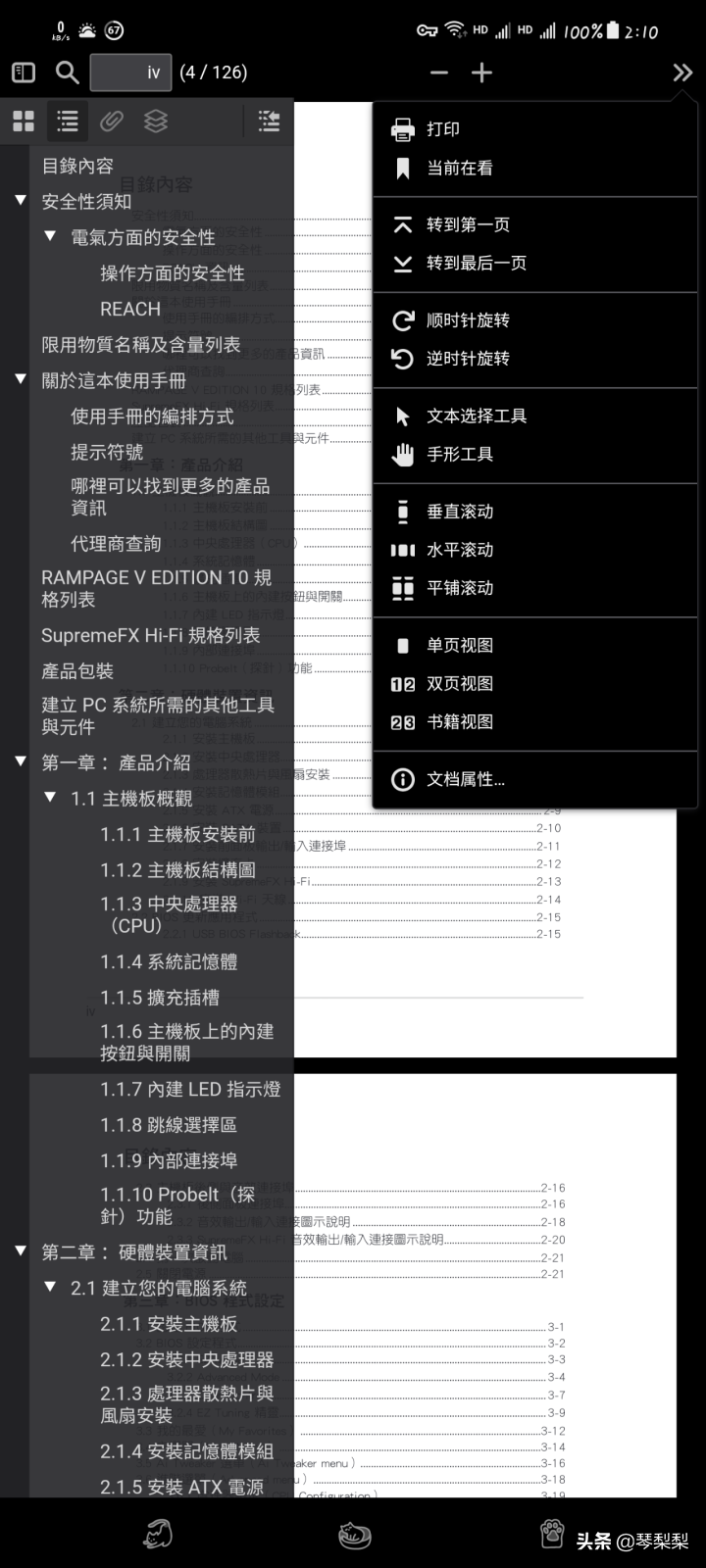Collapse the 安全性須知 outline section
The width and height of the screenshot is (706, 1568).
click(x=20, y=200)
